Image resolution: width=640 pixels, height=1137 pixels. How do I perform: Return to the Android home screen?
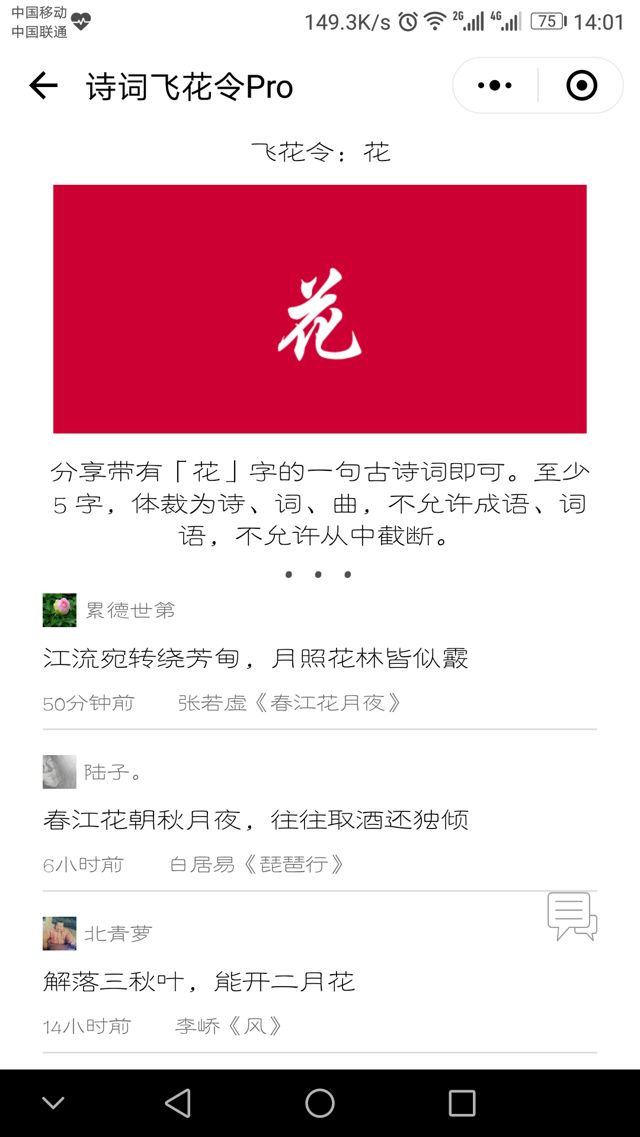point(320,1103)
